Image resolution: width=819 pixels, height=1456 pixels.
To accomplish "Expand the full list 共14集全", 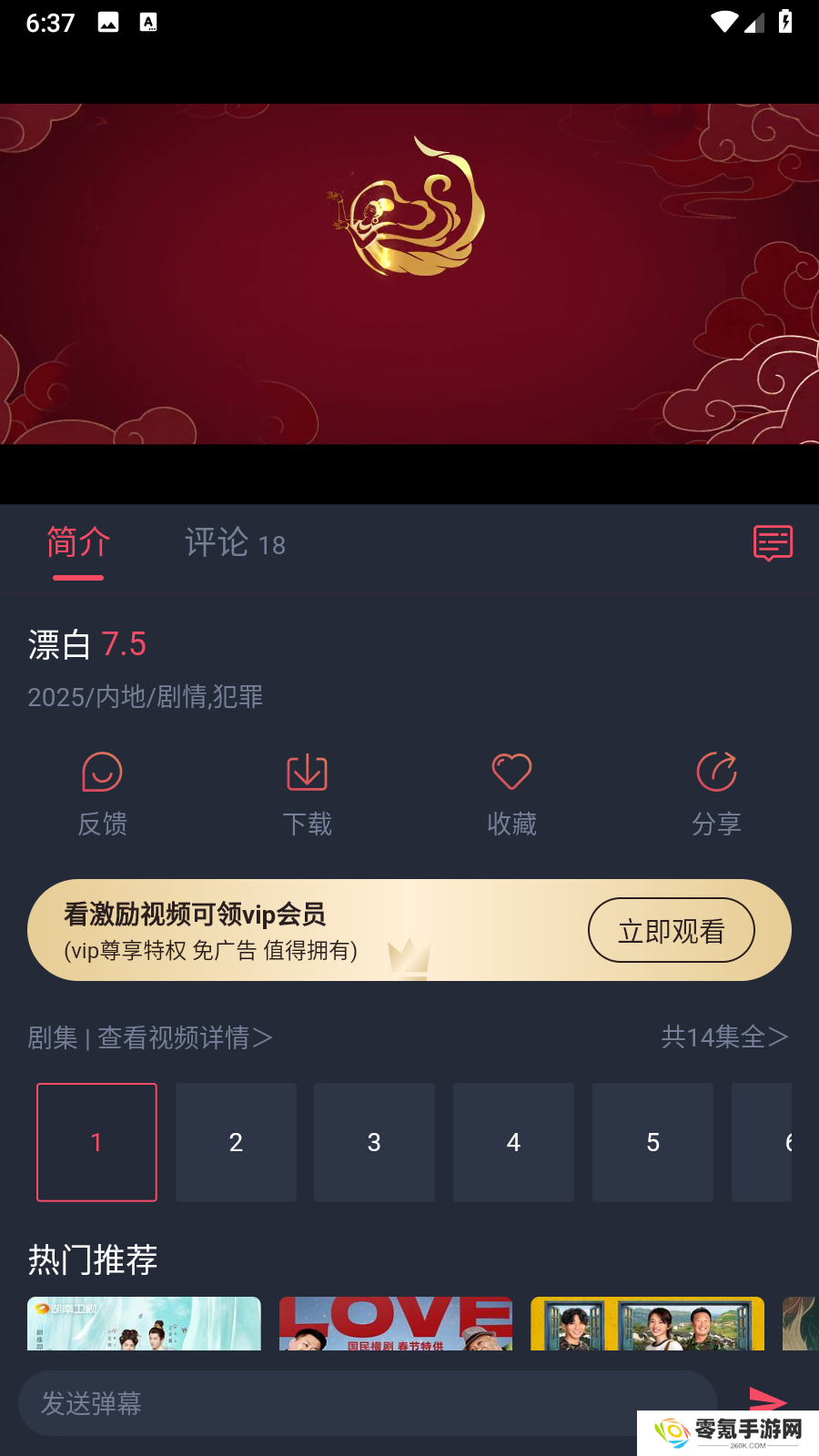I will coord(723,1036).
